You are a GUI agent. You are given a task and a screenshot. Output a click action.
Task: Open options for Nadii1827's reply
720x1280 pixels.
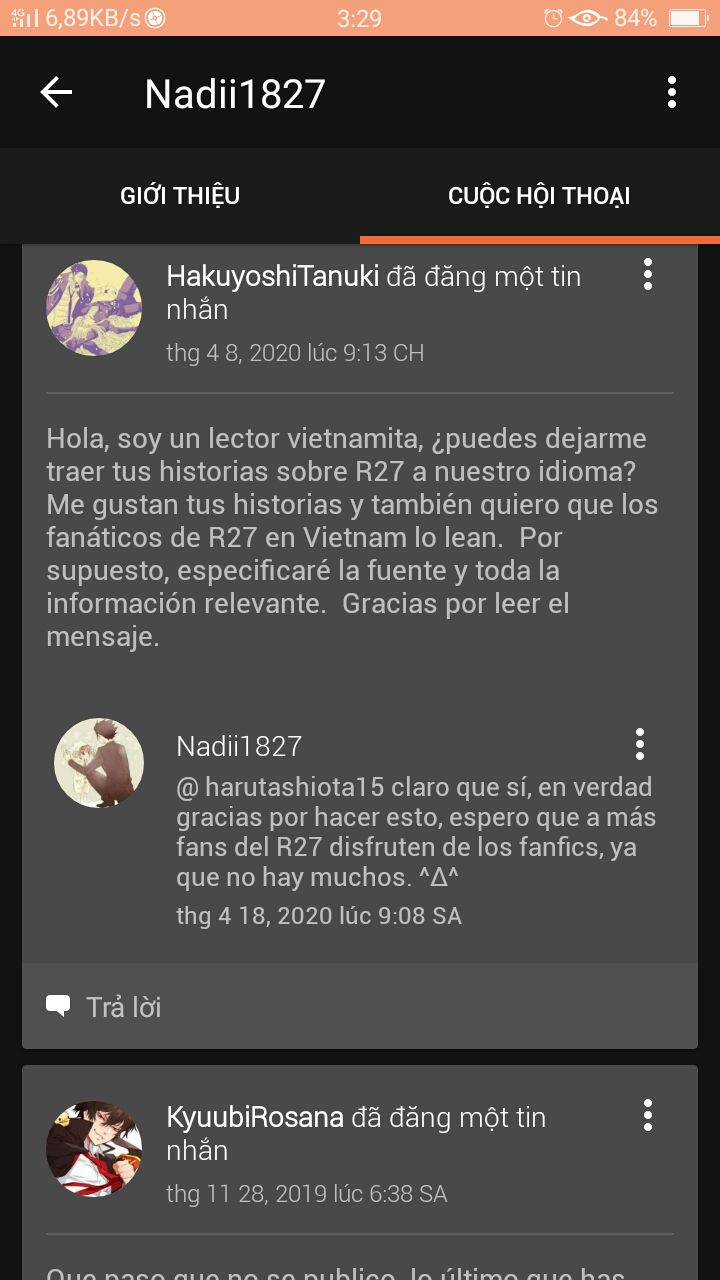[x=640, y=744]
